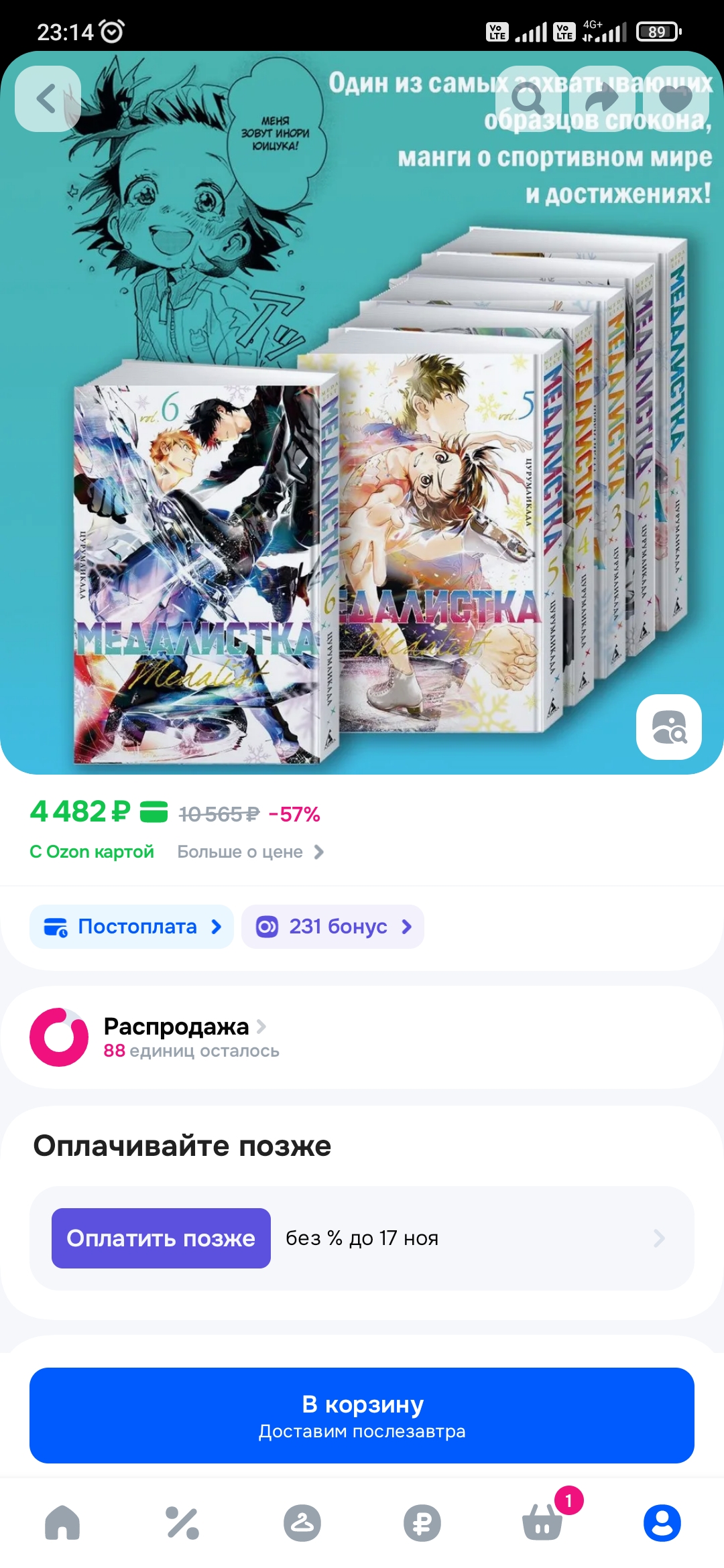
Task: Find similar items by image
Action: coord(669,727)
